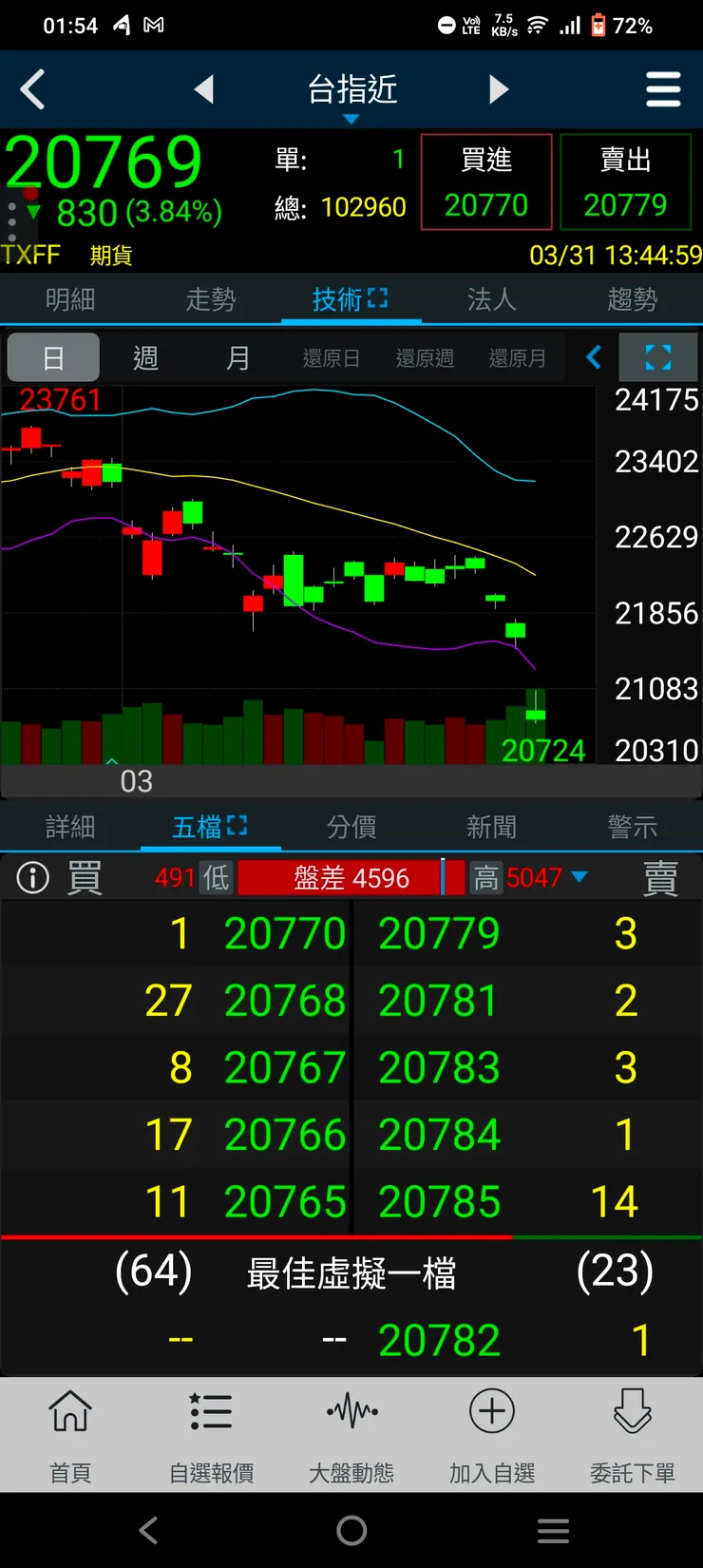Open the hamburger menu
Viewport: 703px width, 1568px height.
point(663,90)
